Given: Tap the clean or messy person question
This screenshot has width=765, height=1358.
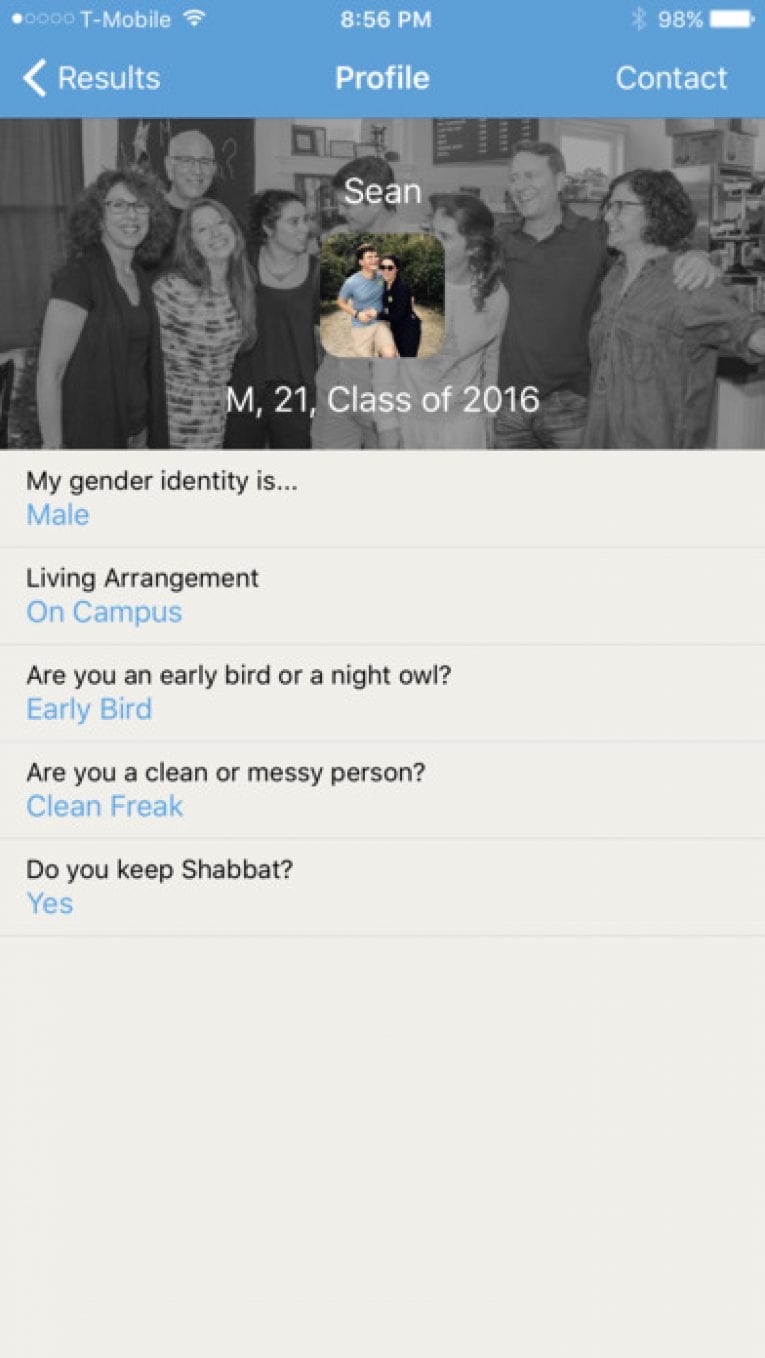Looking at the screenshot, I should pos(225,772).
